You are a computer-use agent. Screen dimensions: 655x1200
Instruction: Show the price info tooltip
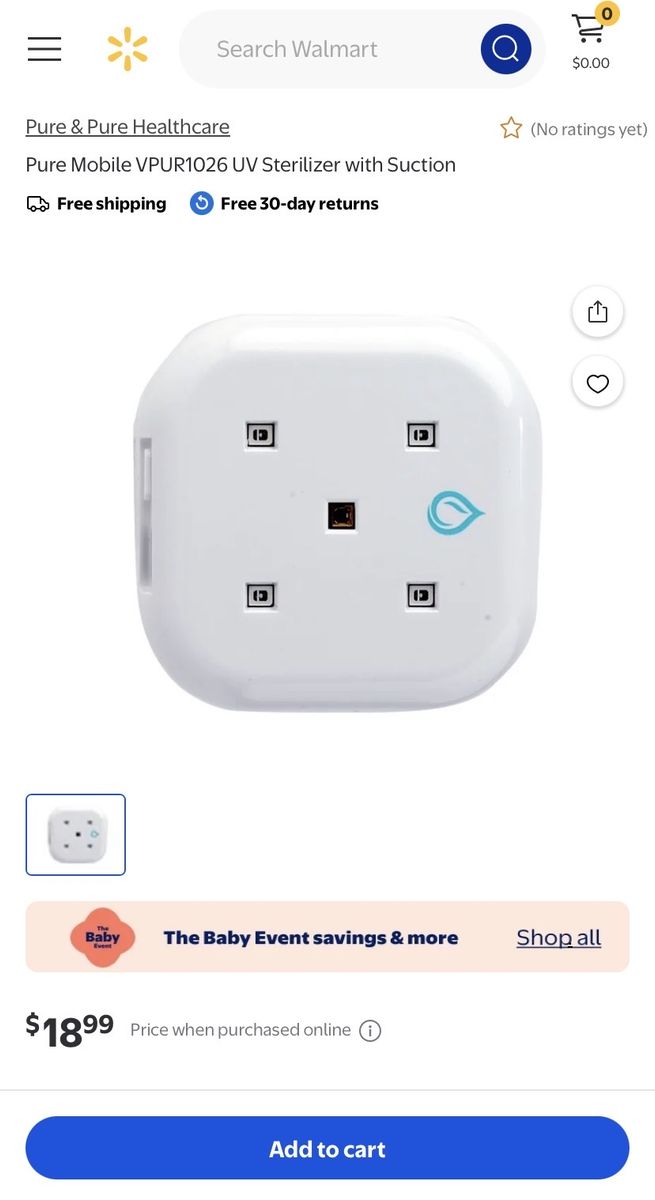(x=370, y=1030)
